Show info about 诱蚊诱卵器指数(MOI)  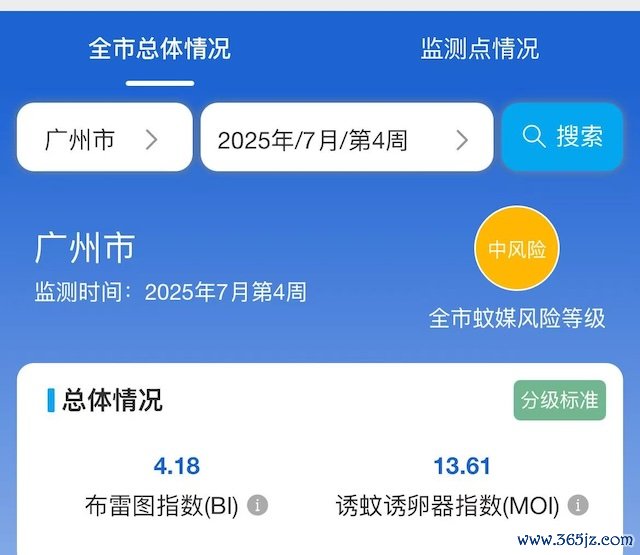pyautogui.click(x=578, y=505)
